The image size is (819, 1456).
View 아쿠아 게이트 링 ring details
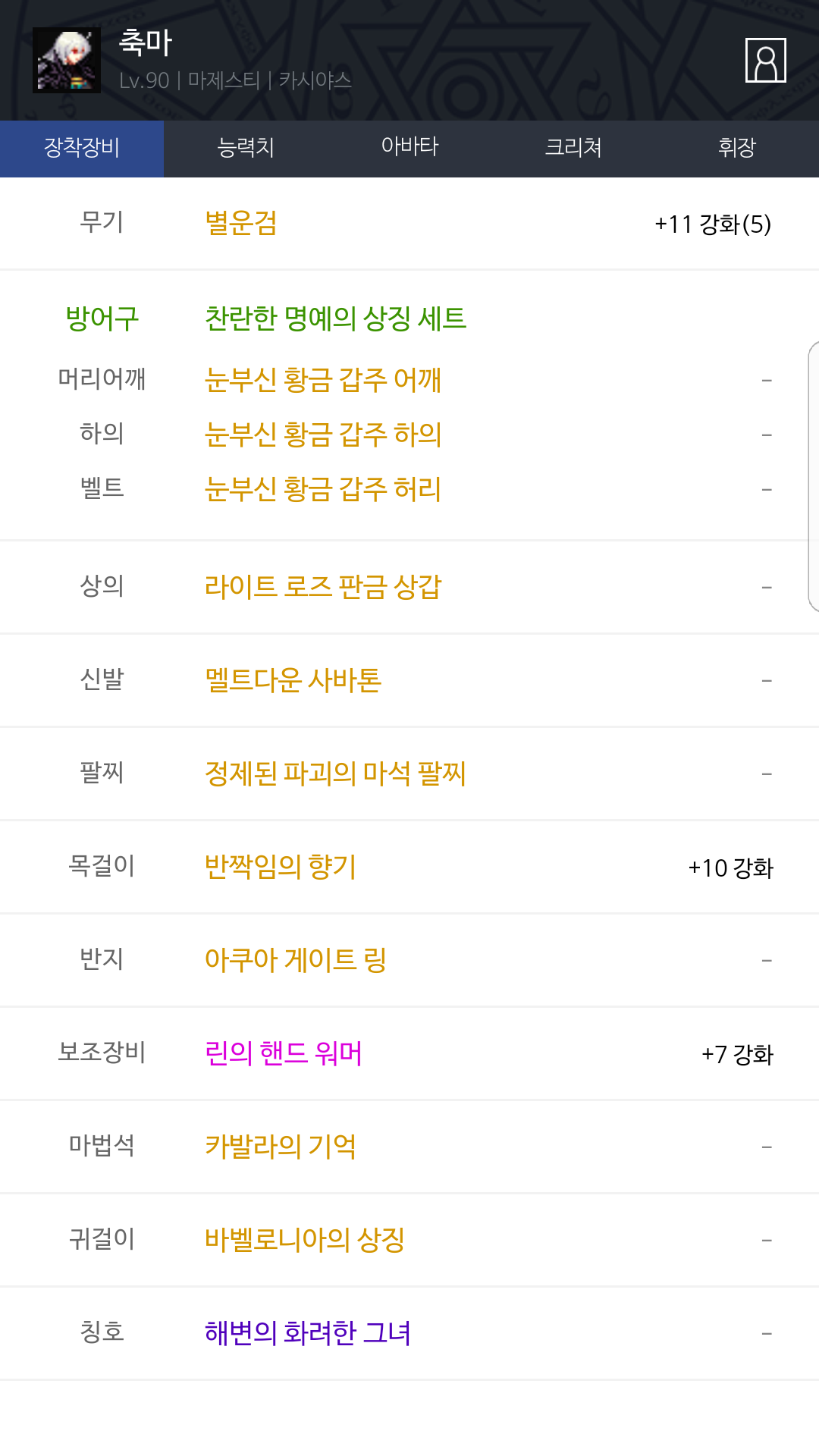(296, 960)
